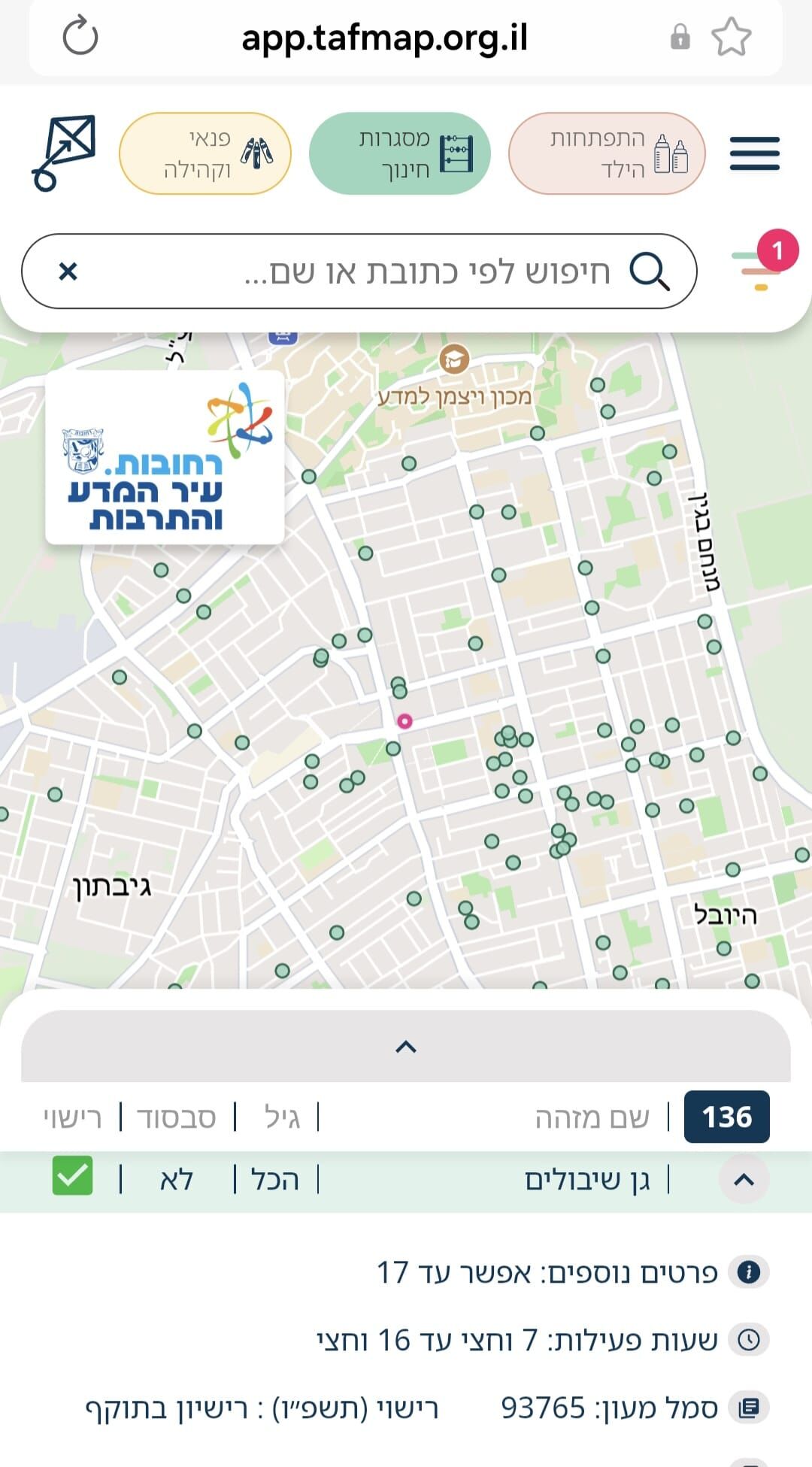This screenshot has height=1467, width=812.
Task: Tap the magnifier search icon
Action: click(x=649, y=271)
